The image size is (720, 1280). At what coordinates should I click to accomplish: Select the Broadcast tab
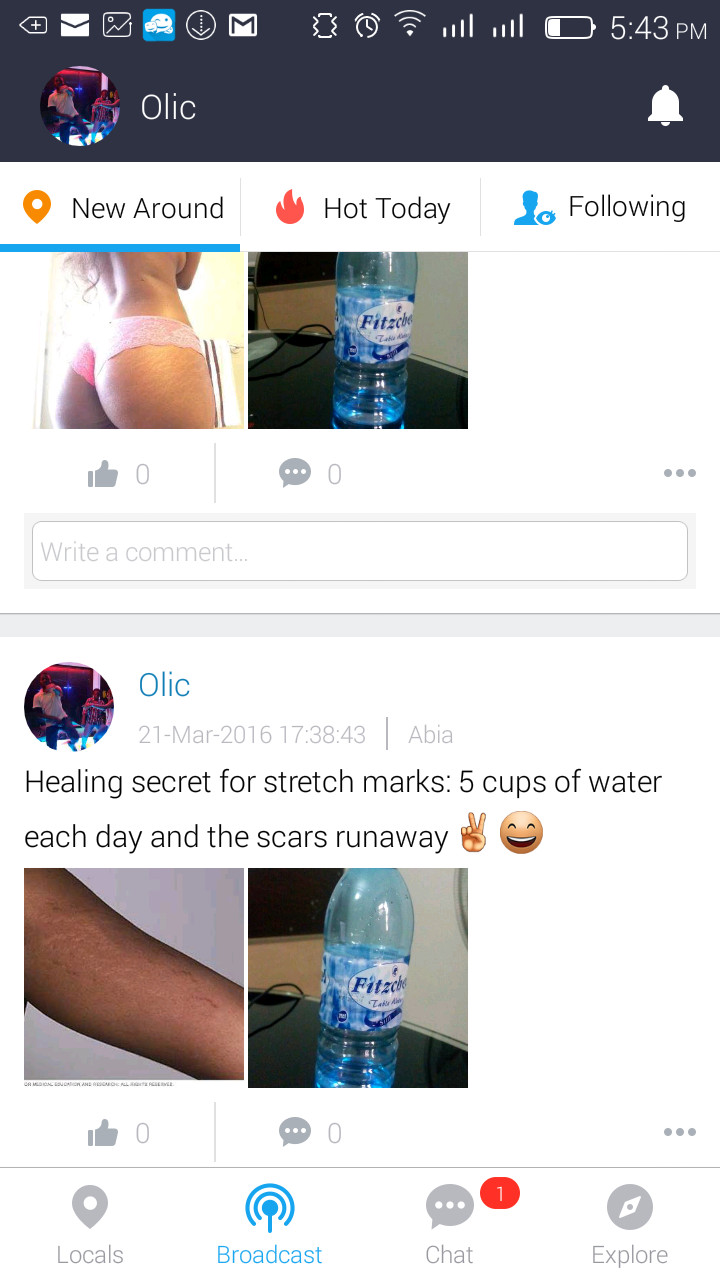coord(270,1225)
